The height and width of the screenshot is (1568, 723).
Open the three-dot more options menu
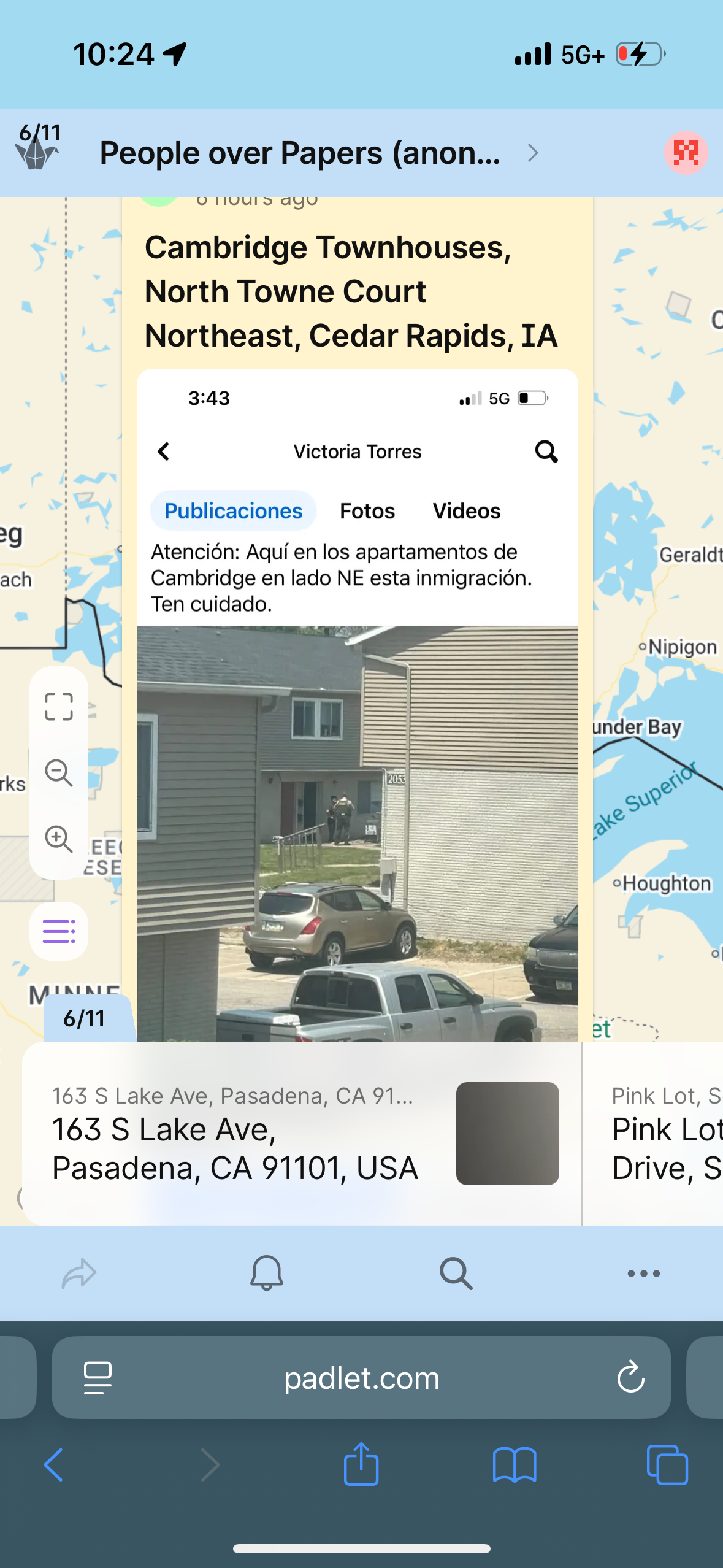[643, 1274]
